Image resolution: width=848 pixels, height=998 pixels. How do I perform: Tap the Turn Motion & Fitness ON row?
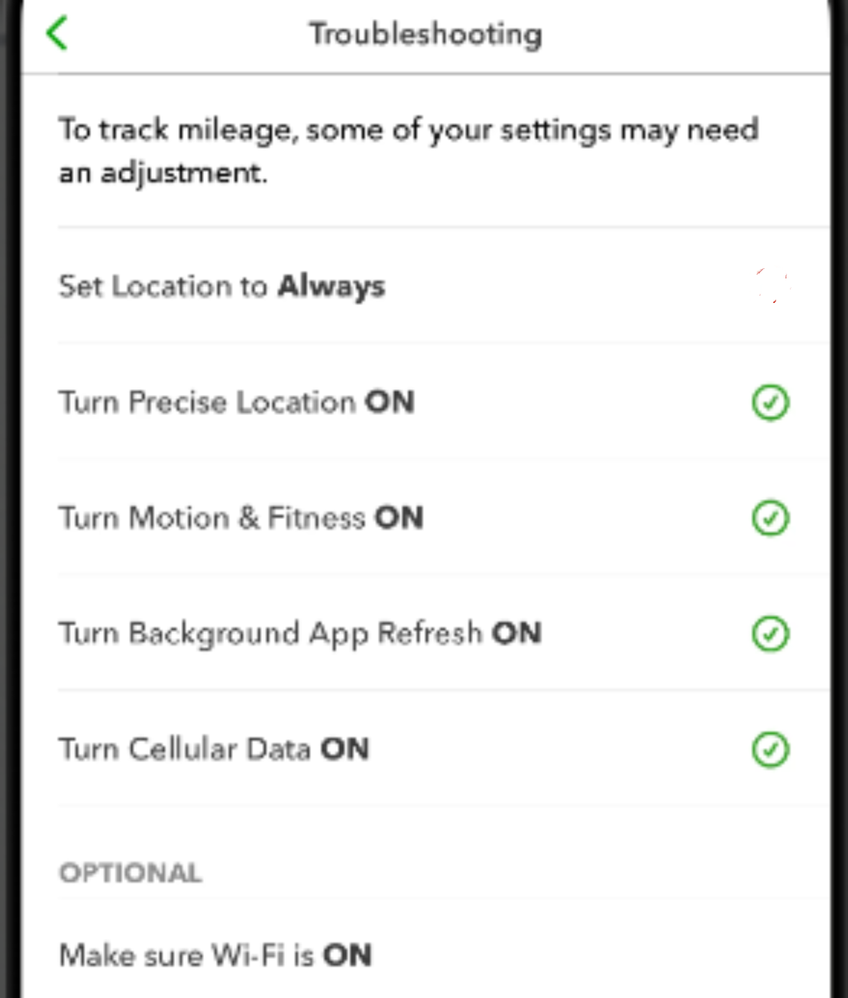click(x=241, y=518)
